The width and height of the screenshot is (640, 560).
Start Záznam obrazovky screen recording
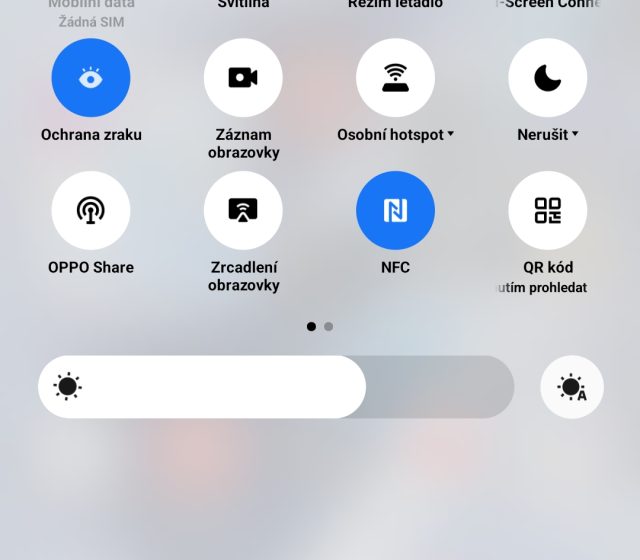[x=243, y=78]
